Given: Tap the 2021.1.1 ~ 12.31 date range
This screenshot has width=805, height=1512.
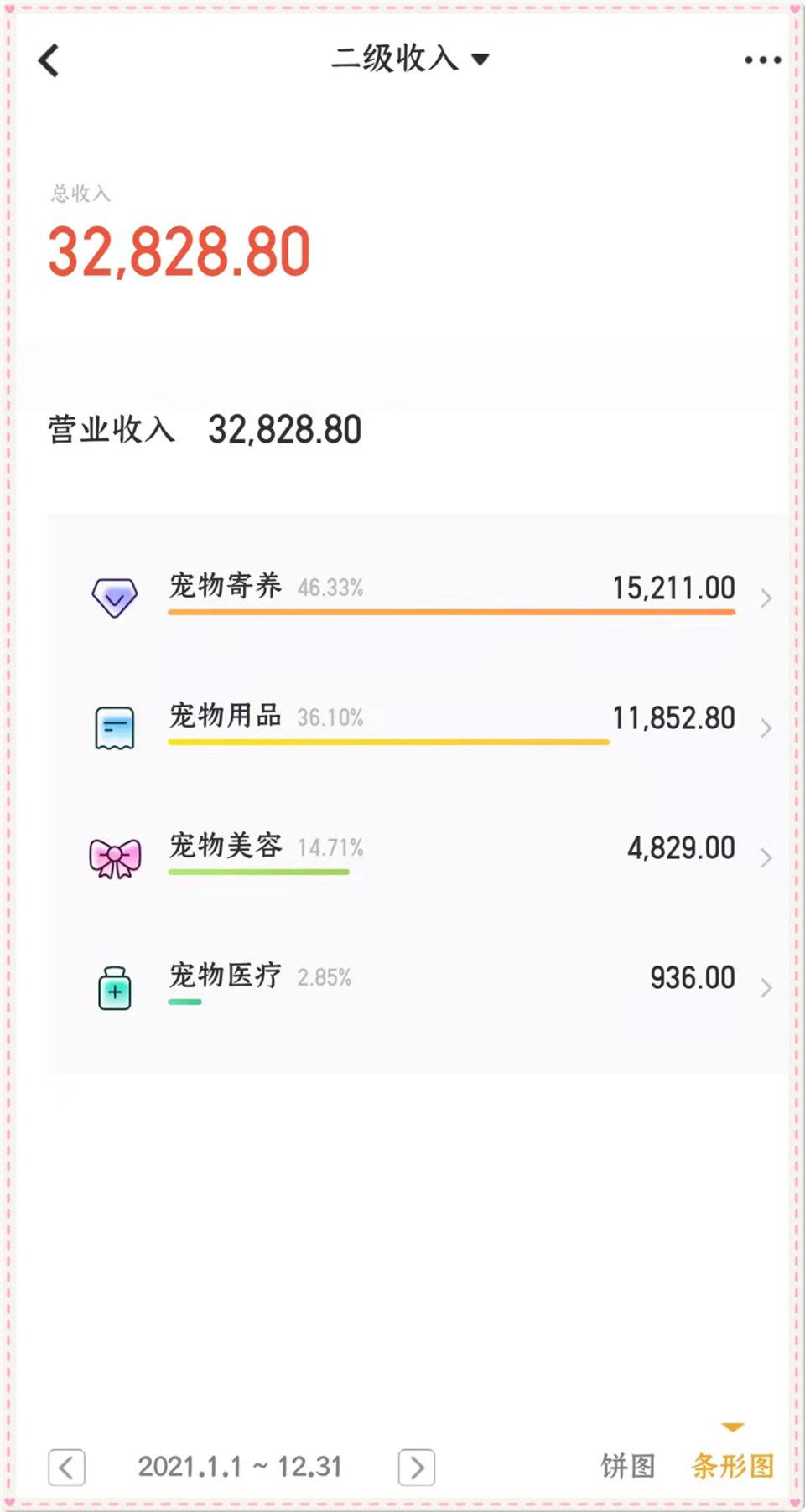Looking at the screenshot, I should (x=240, y=1467).
